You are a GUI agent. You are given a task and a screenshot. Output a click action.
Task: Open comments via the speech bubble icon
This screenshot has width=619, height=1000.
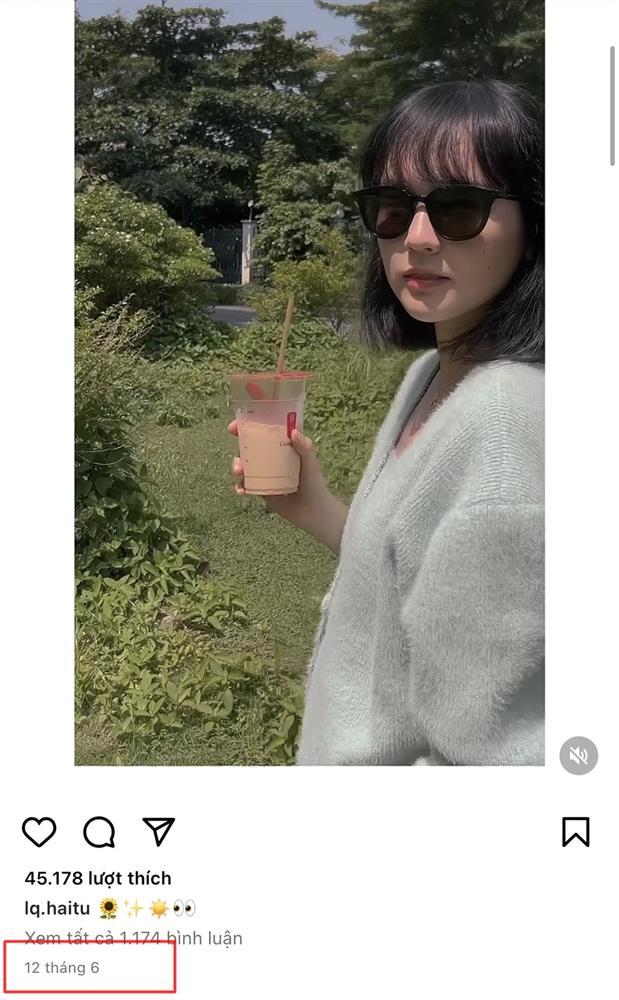click(x=99, y=831)
